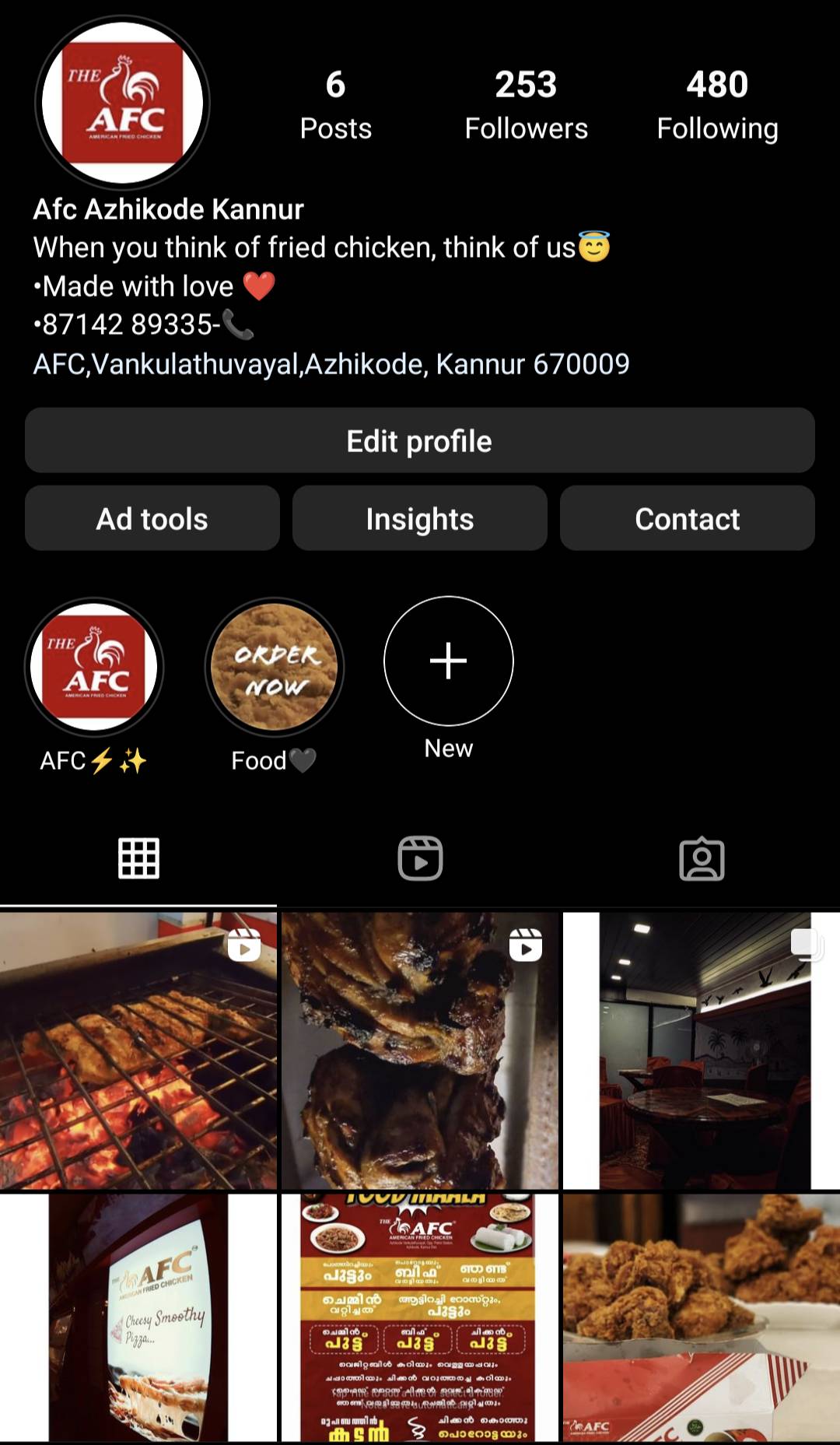The image size is (840, 1445).
Task: Open the restaurant interior carousel post
Action: [x=702, y=1050]
